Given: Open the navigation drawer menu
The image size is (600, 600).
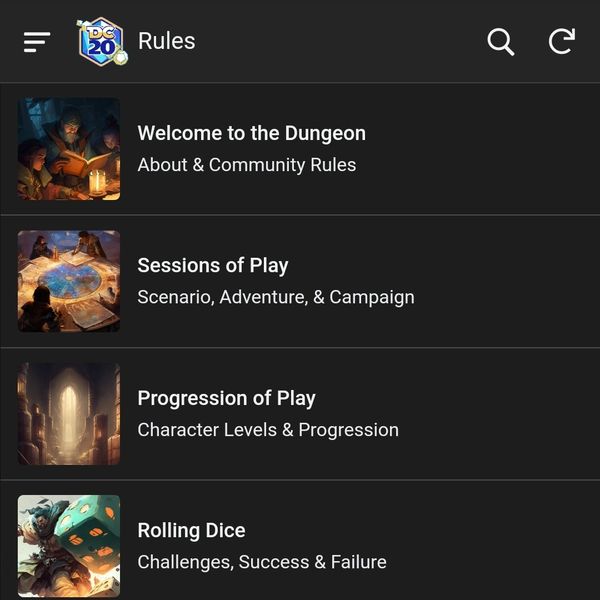Looking at the screenshot, I should click(x=37, y=41).
